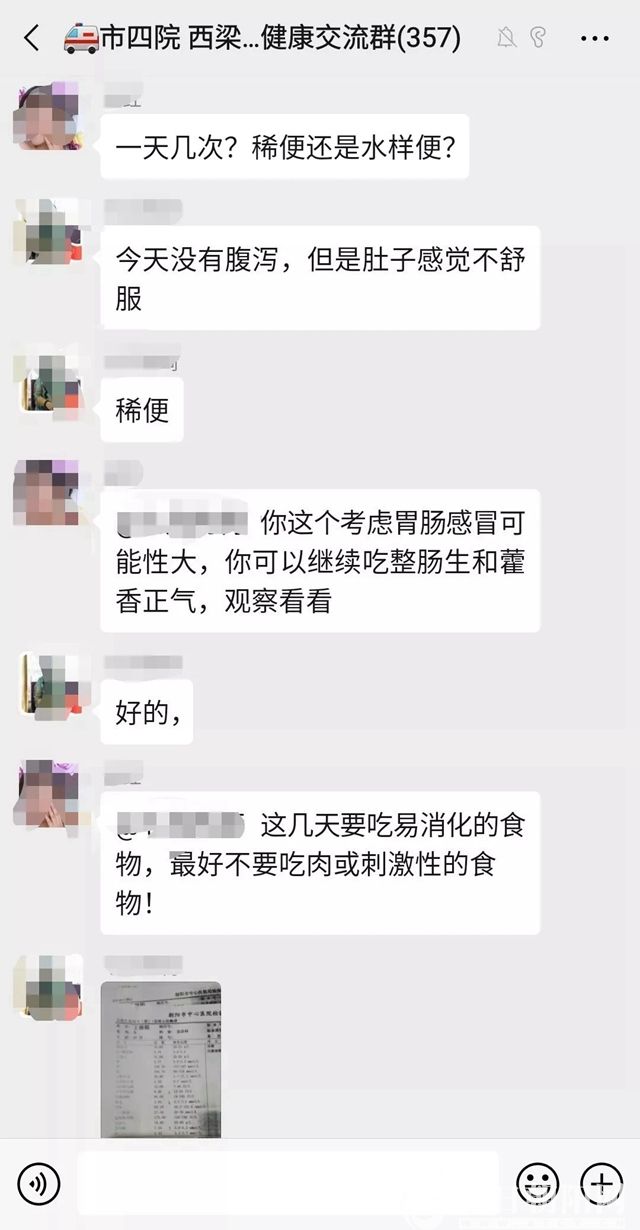Viewport: 640px width, 1230px height.
Task: Go back to the chat list
Action: click(31, 39)
